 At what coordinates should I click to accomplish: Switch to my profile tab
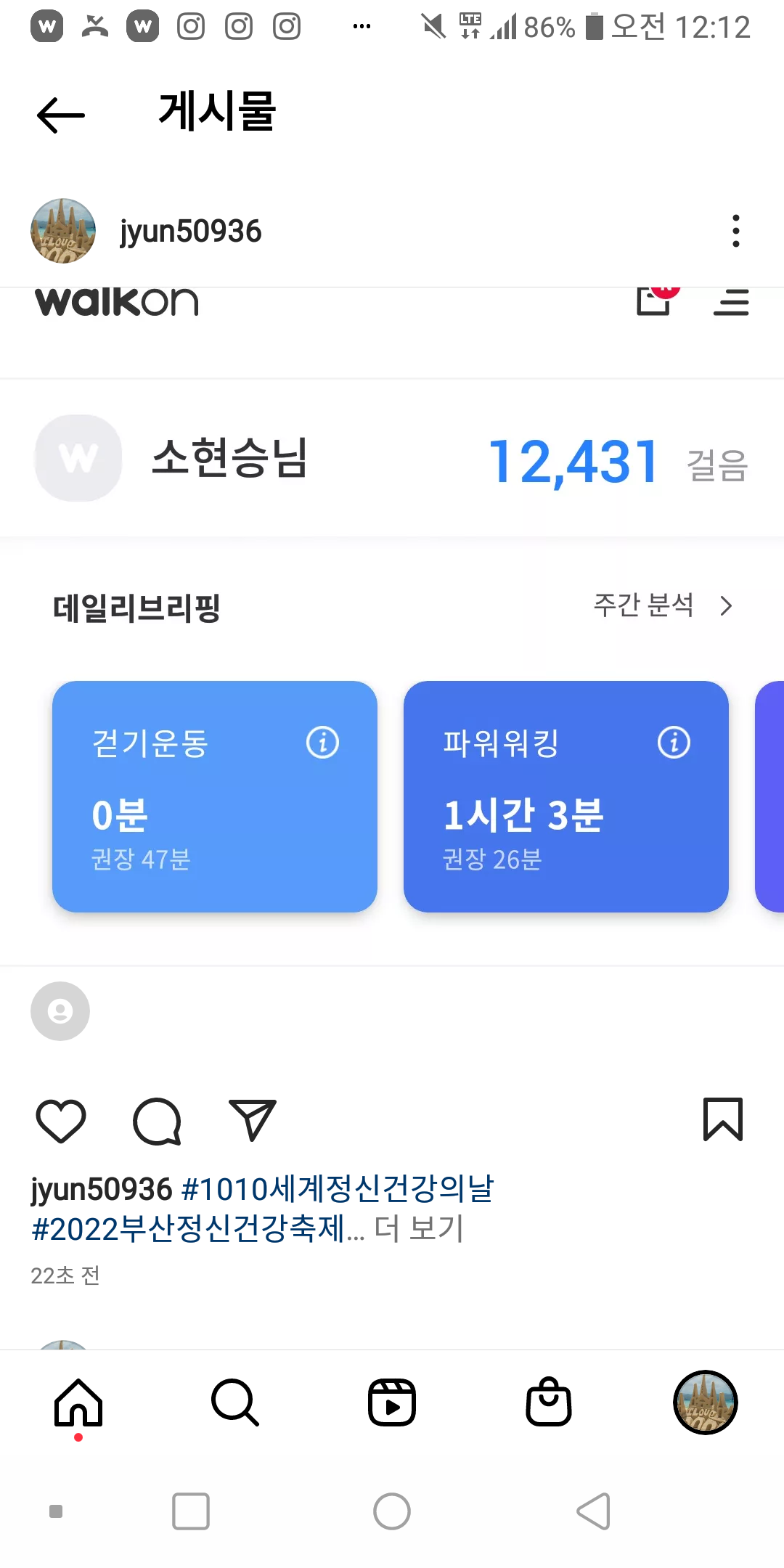[705, 1402]
